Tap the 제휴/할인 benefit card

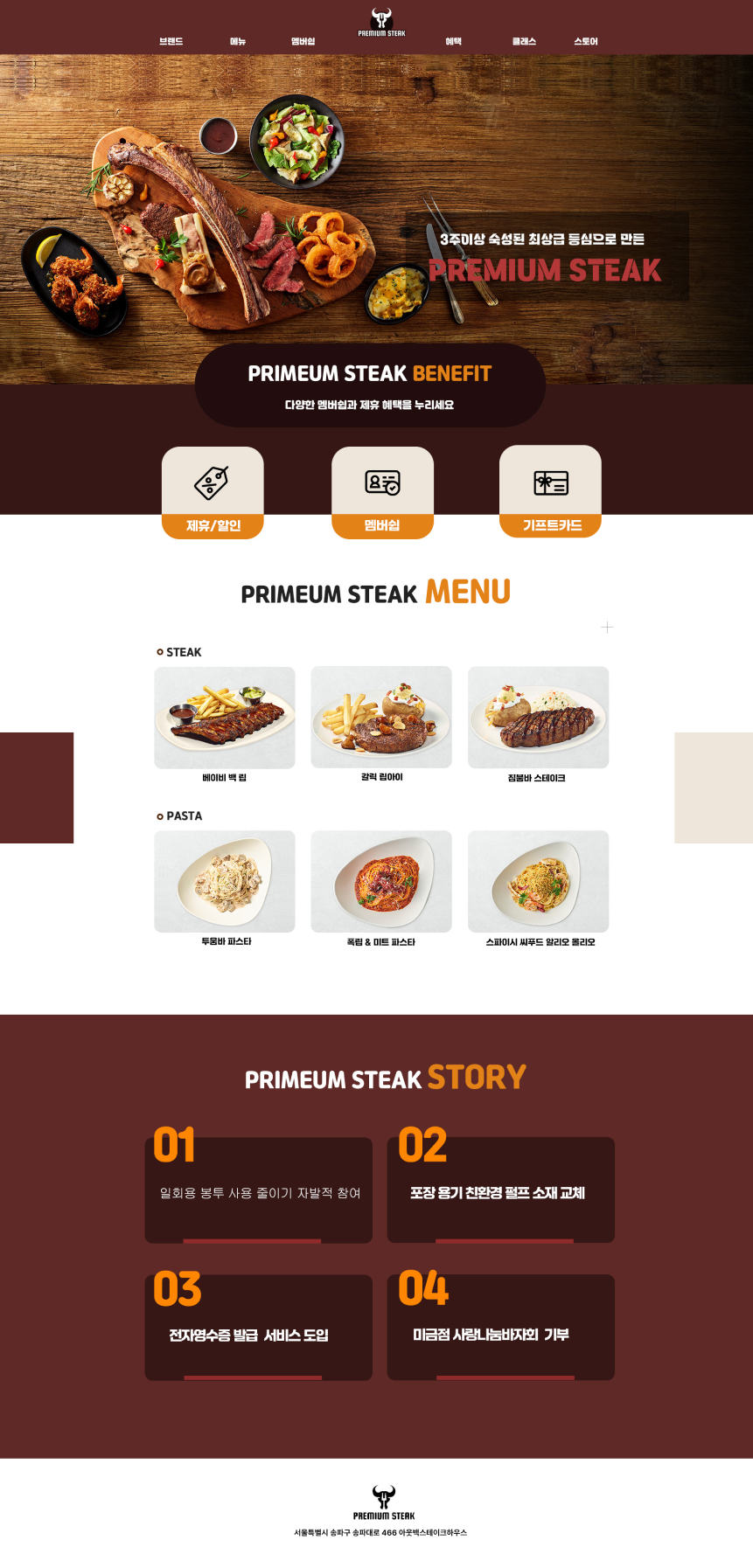coord(213,493)
